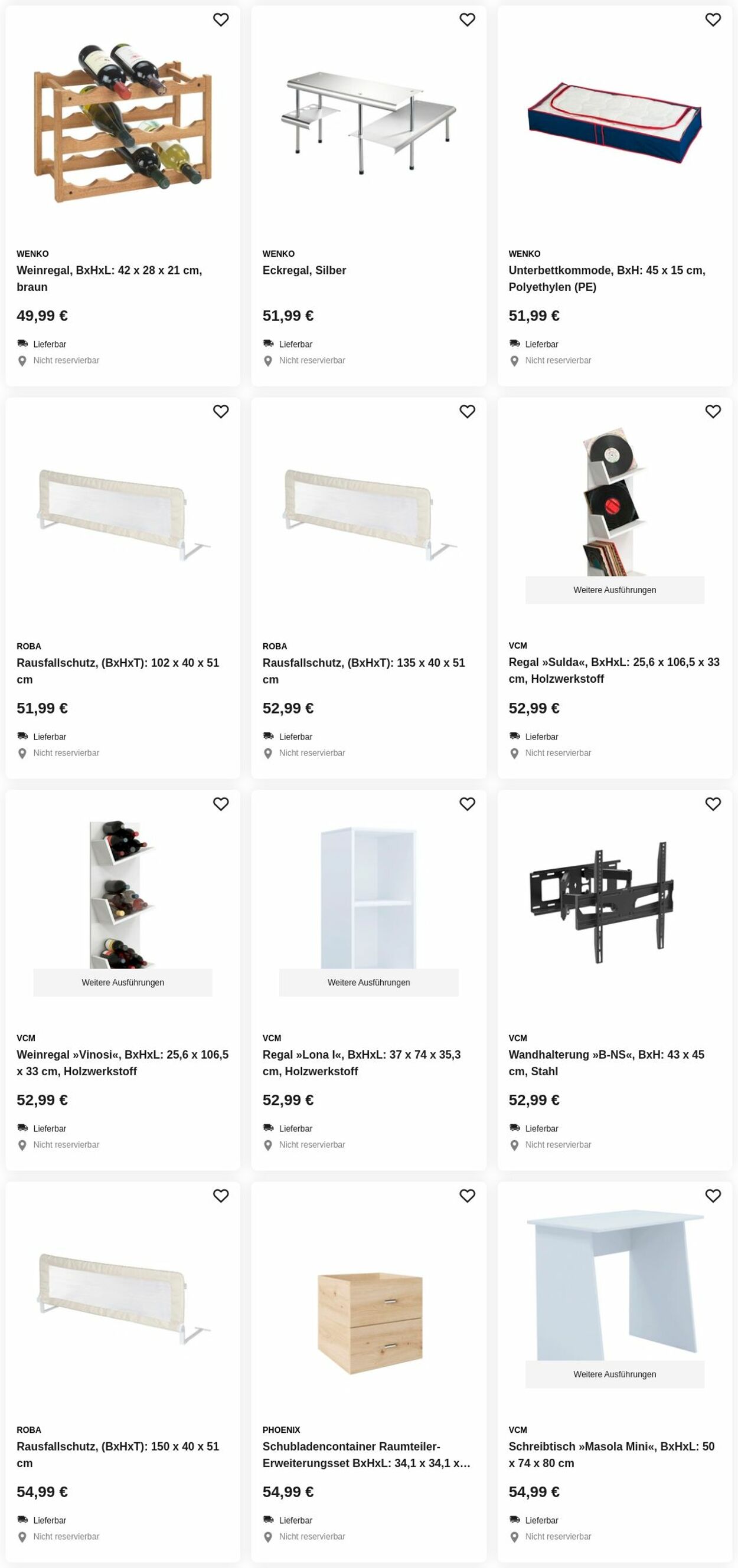Open the Rausfallschutz 102 x 40 x 51 product
This screenshot has width=738, height=1568.
coord(117,670)
